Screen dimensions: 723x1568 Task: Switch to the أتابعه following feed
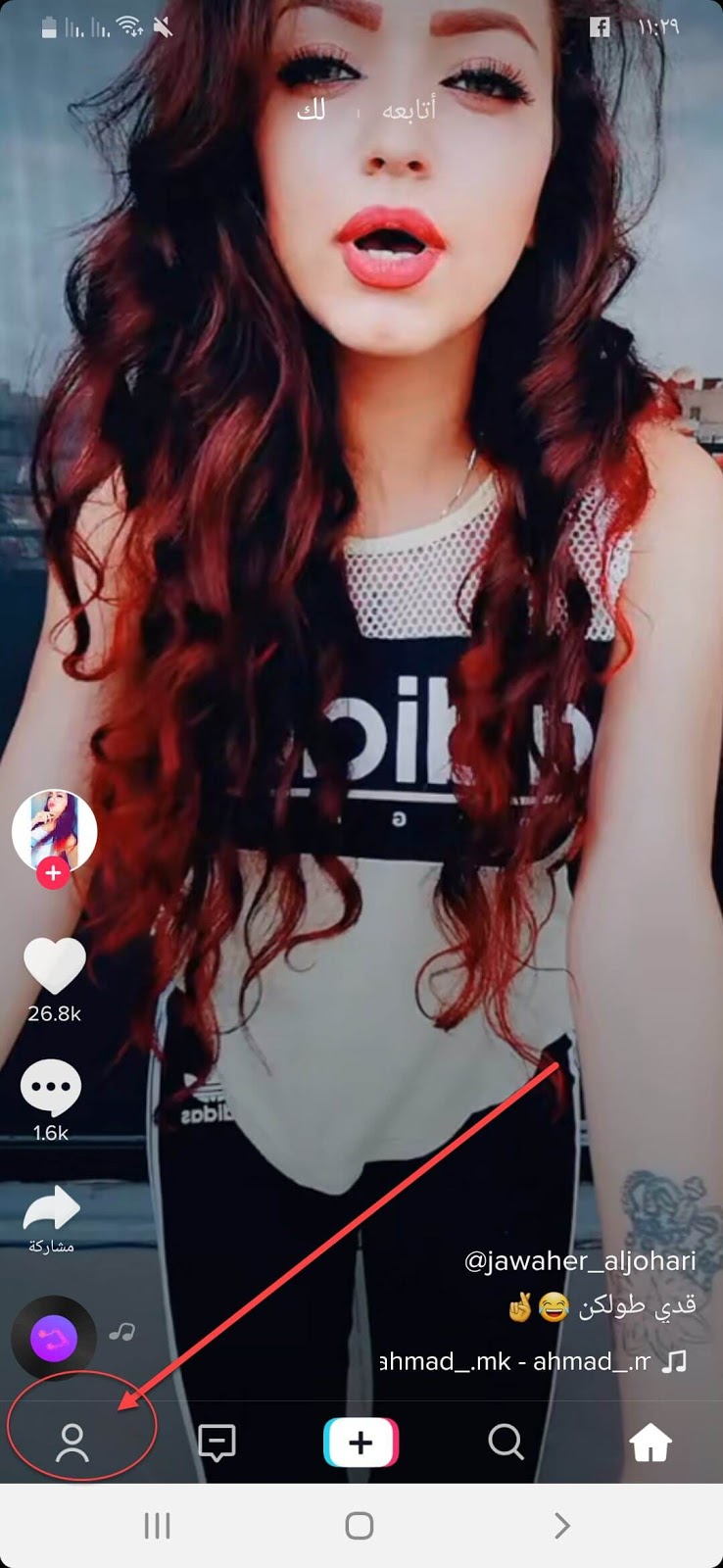click(x=409, y=111)
